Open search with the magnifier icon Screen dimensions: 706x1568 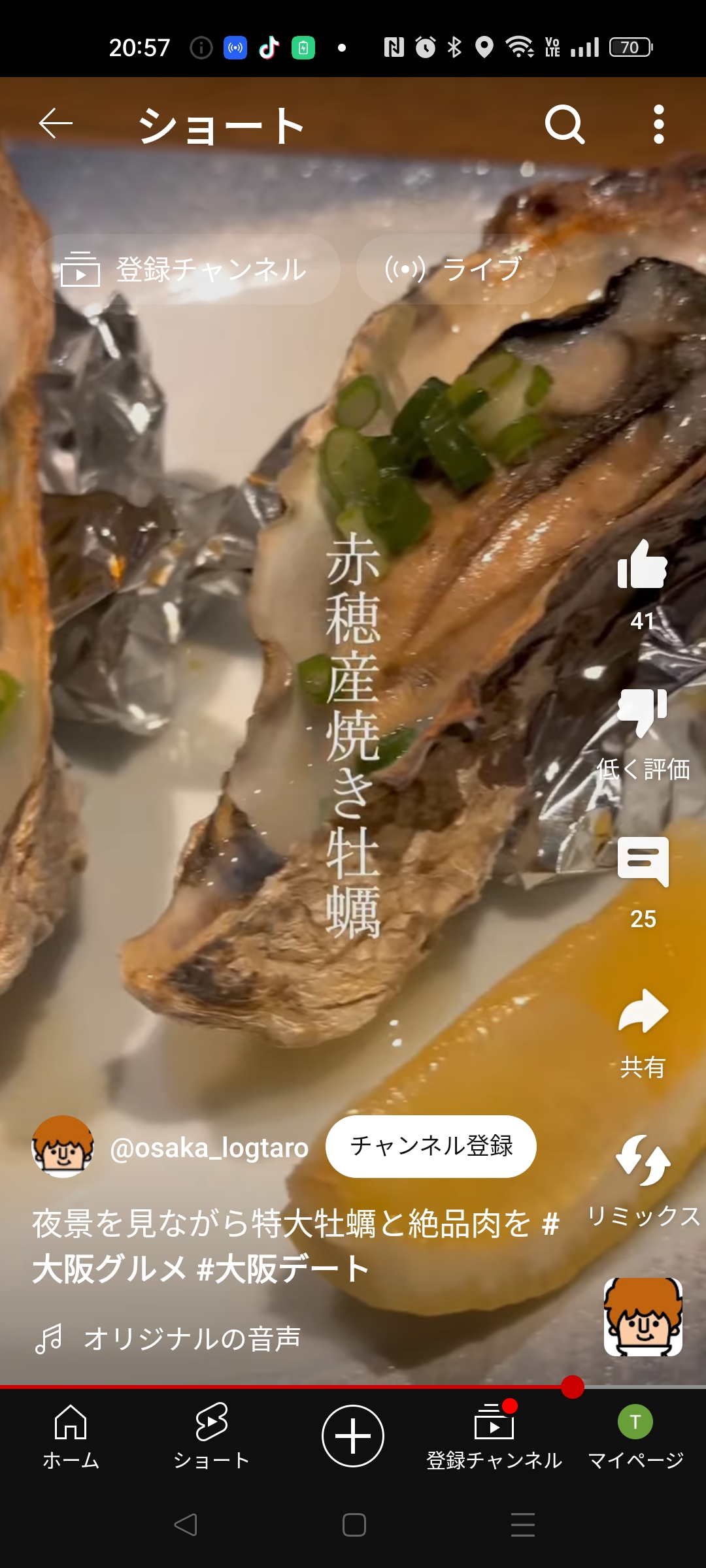(x=565, y=124)
